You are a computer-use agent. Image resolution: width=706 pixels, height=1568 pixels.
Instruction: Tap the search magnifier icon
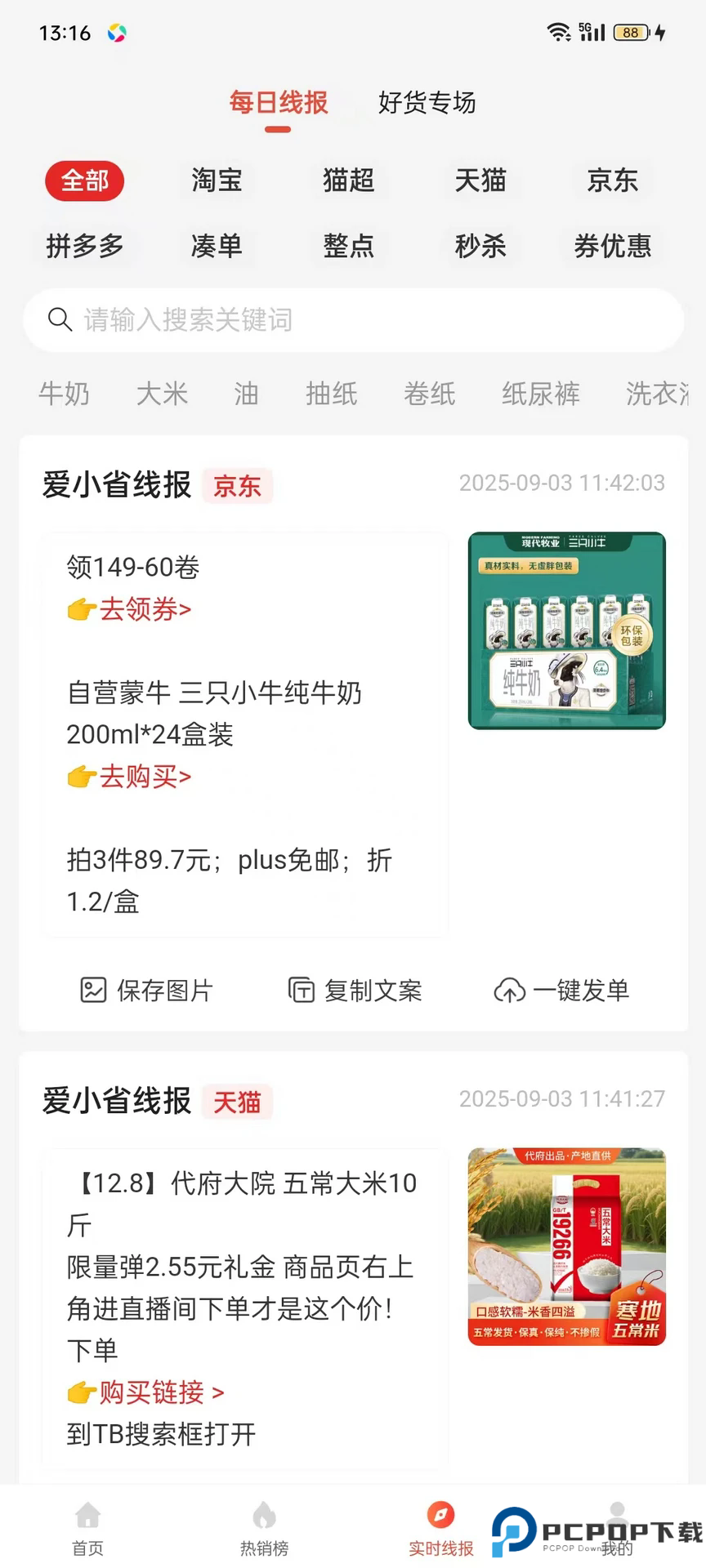(60, 320)
